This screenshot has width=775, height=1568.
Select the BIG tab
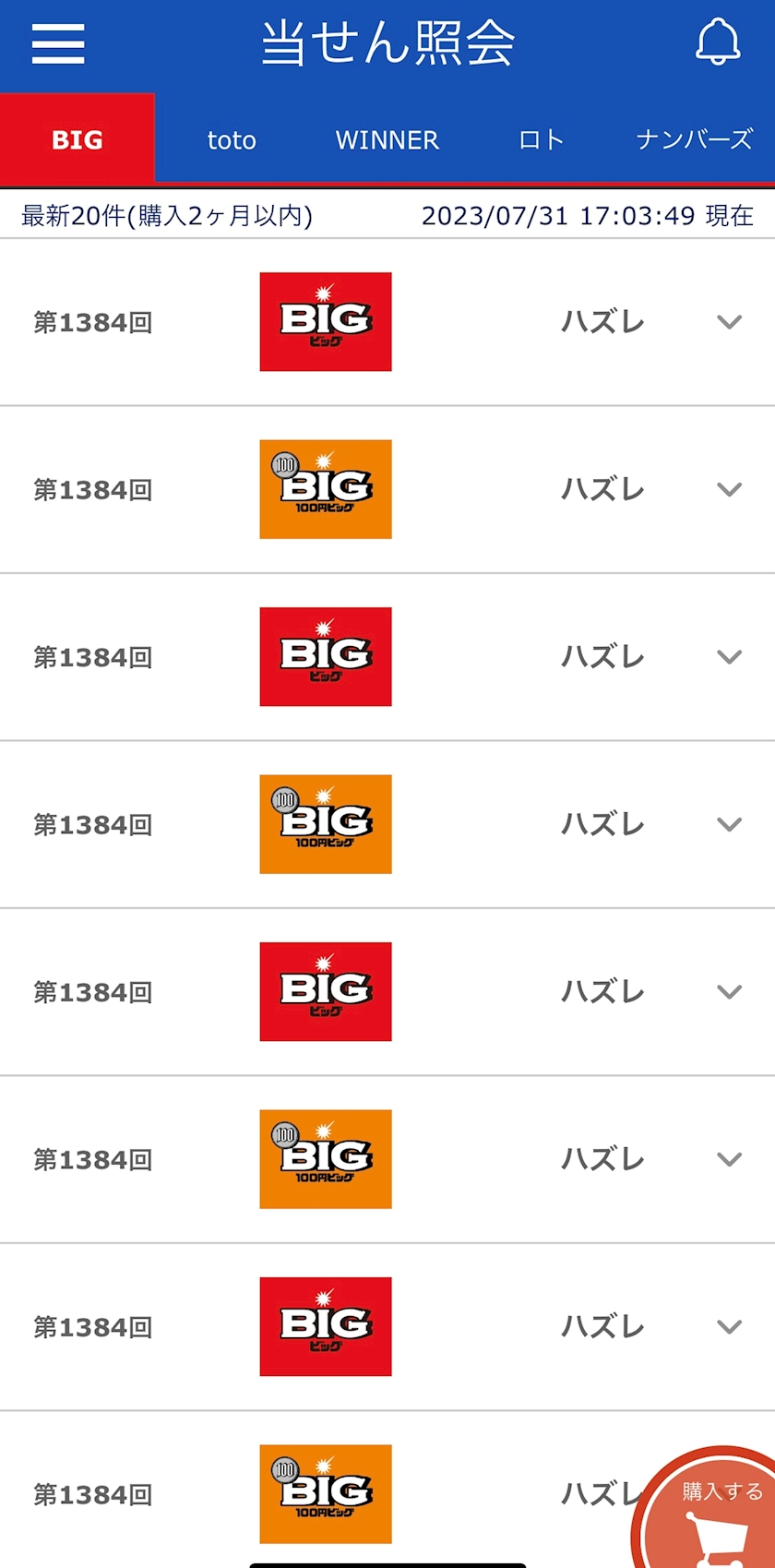pyautogui.click(x=77, y=139)
